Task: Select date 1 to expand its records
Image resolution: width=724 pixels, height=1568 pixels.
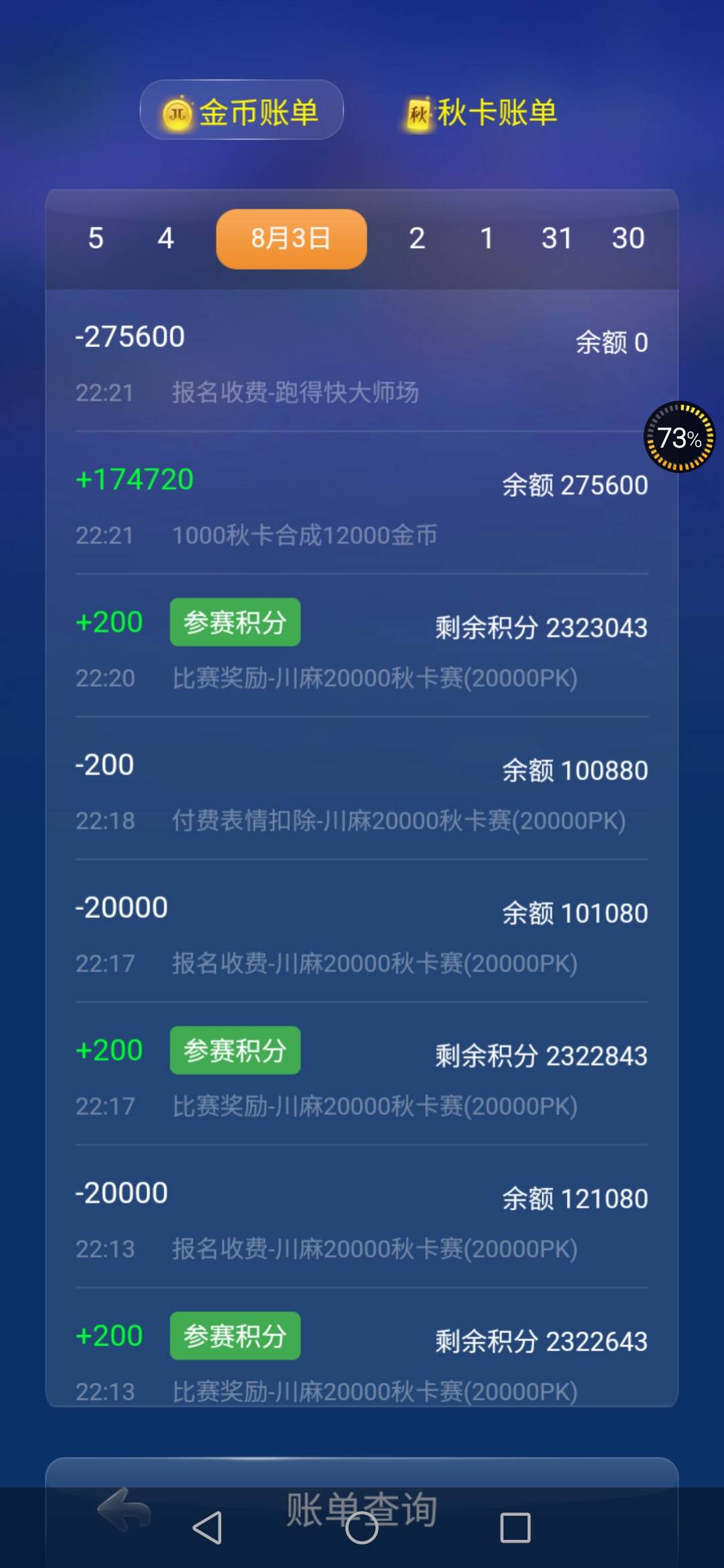Action: (488, 239)
